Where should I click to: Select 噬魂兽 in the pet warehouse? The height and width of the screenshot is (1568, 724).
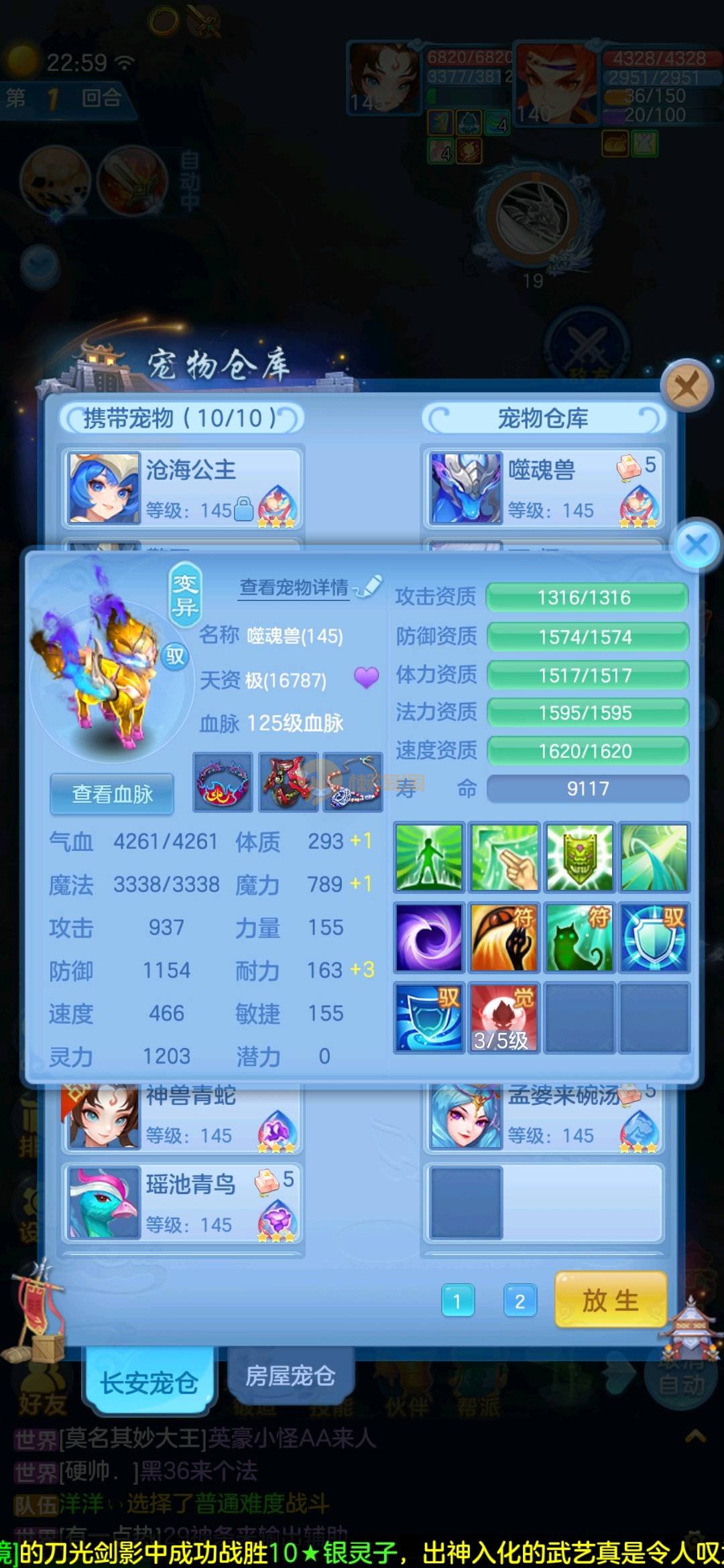[544, 488]
